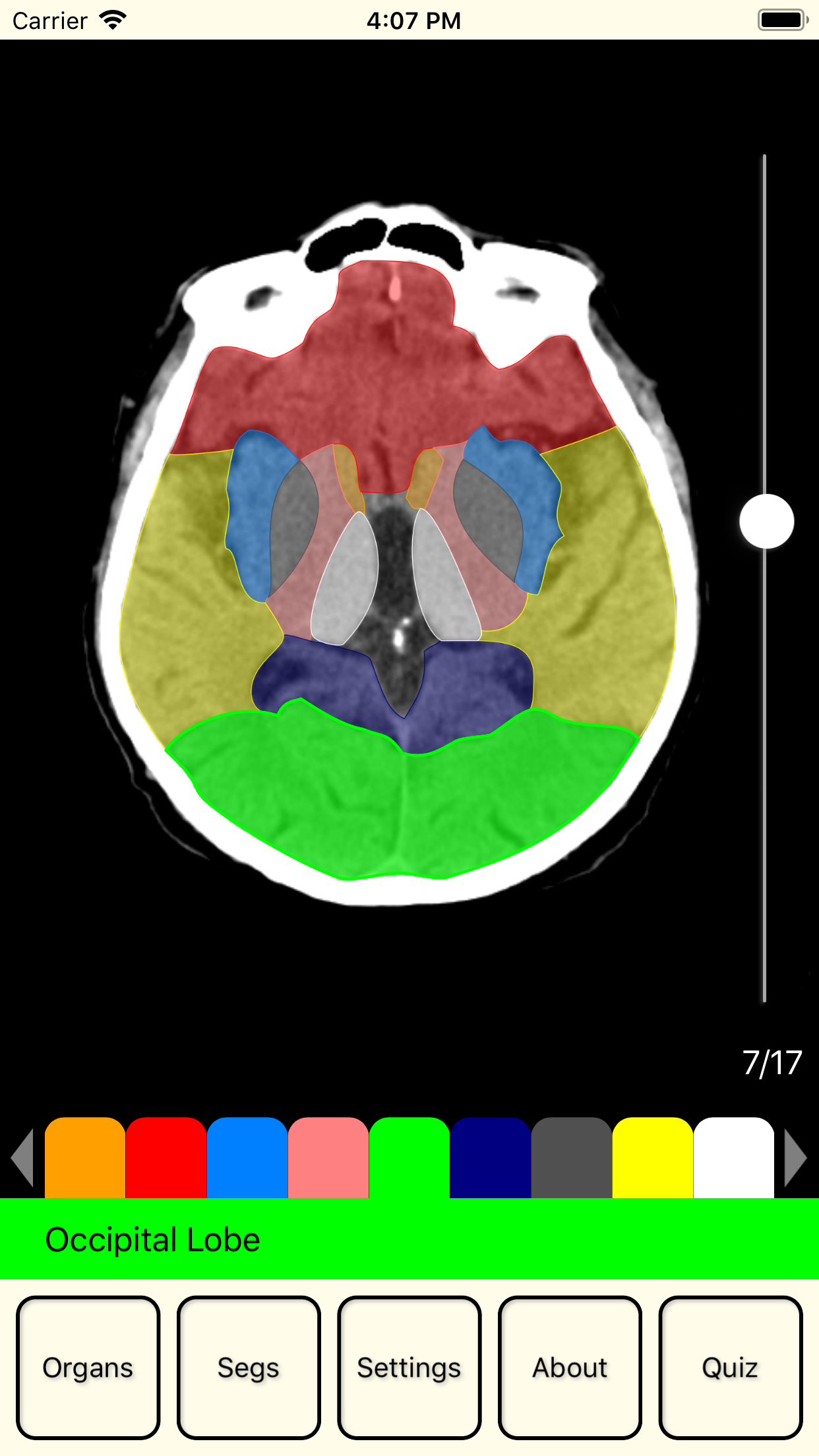
Task: Open the Organs menu
Action: 88,1368
